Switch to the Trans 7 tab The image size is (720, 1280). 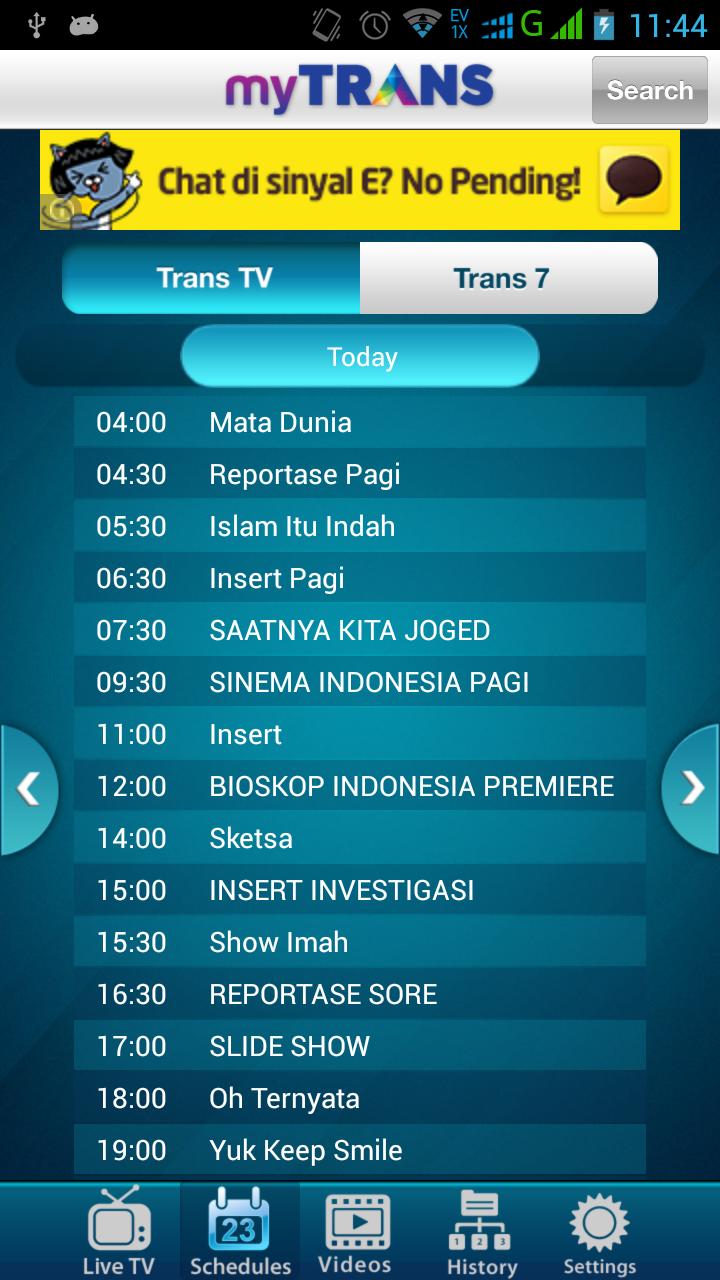508,278
